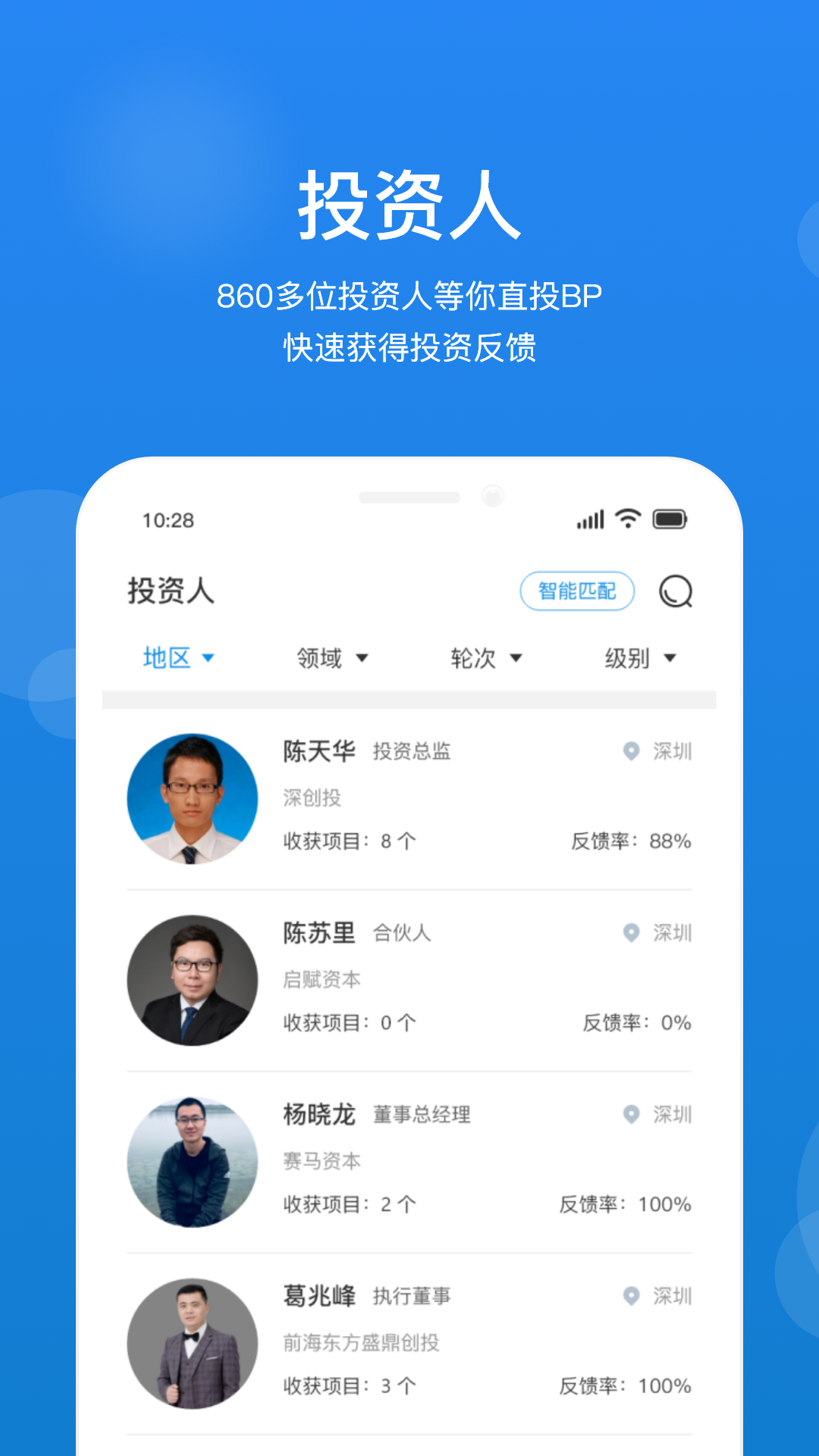Viewport: 819px width, 1456px height.
Task: Tap the Wi-Fi status icon
Action: tap(627, 519)
